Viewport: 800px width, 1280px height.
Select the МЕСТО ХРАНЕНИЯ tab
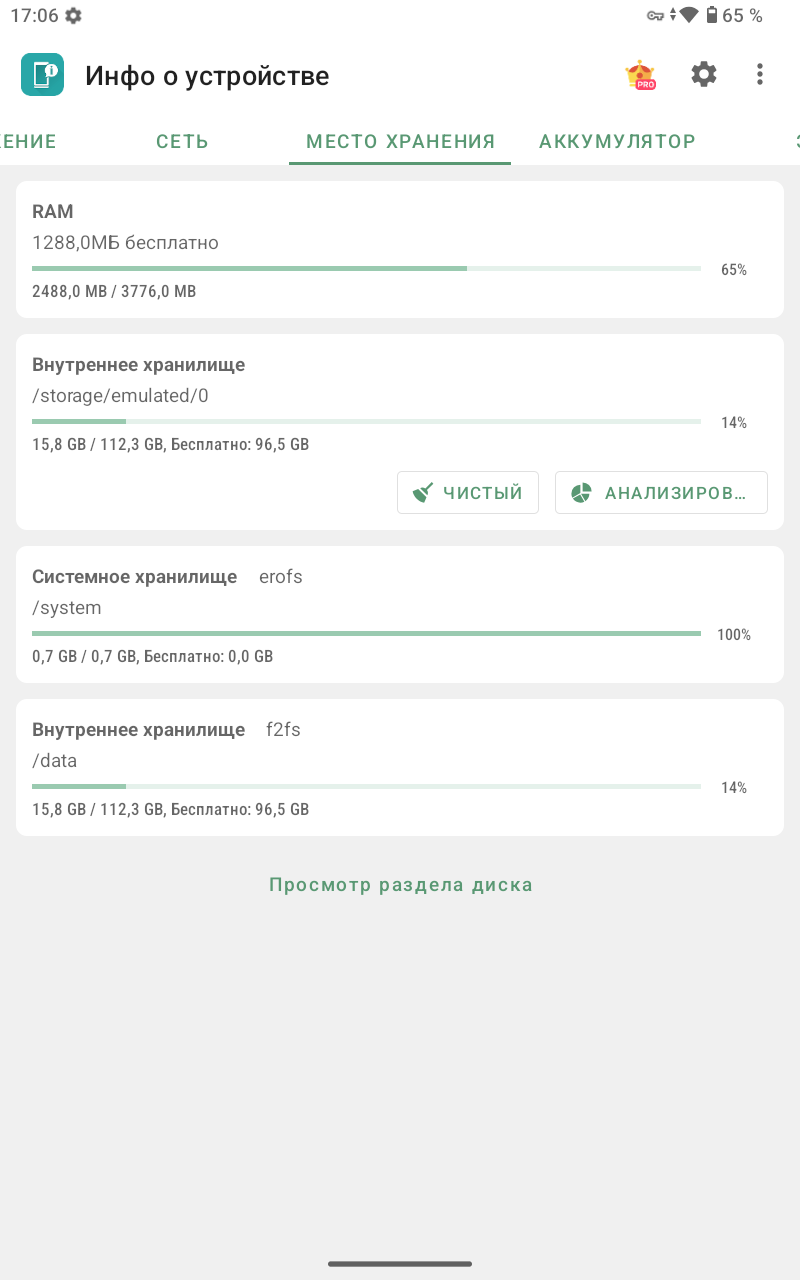click(400, 142)
